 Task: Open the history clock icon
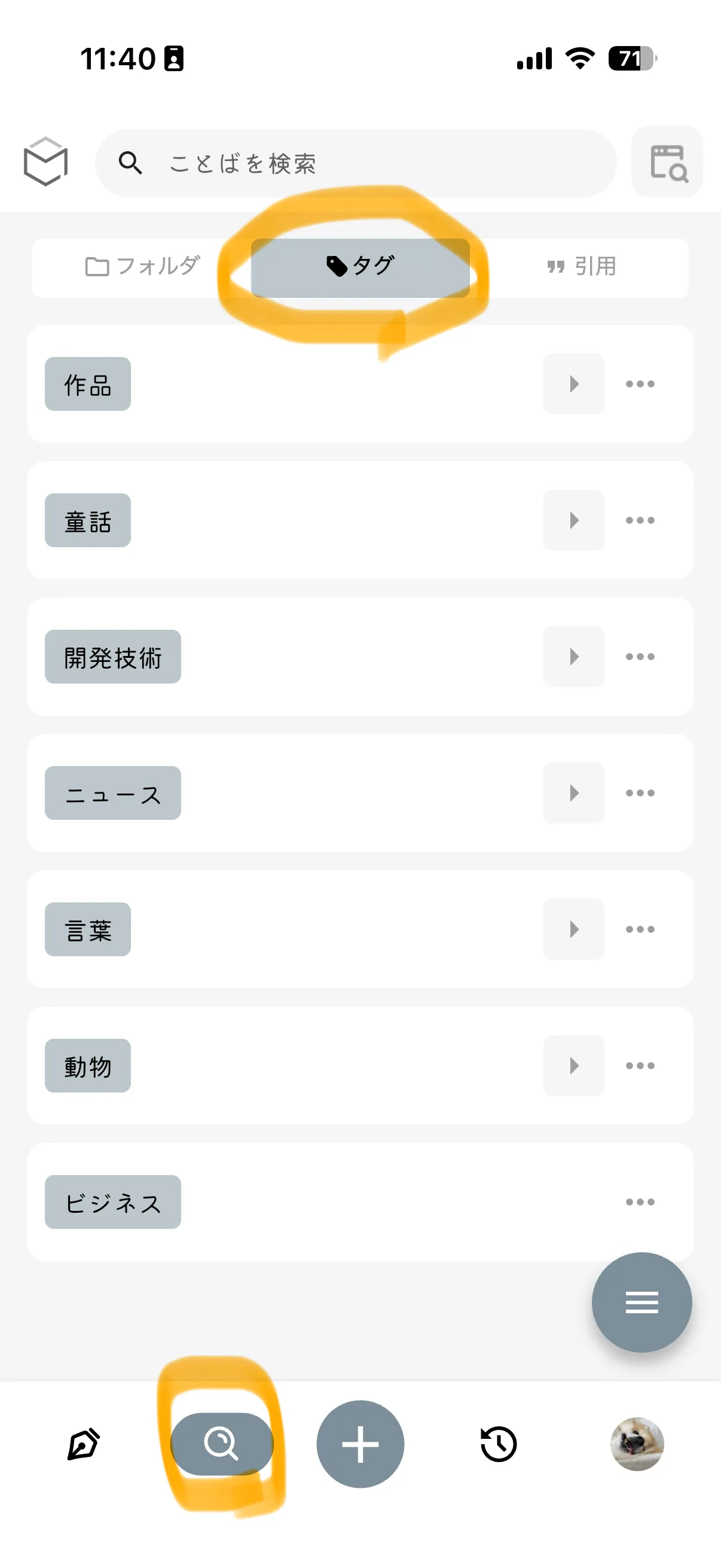tap(497, 1443)
